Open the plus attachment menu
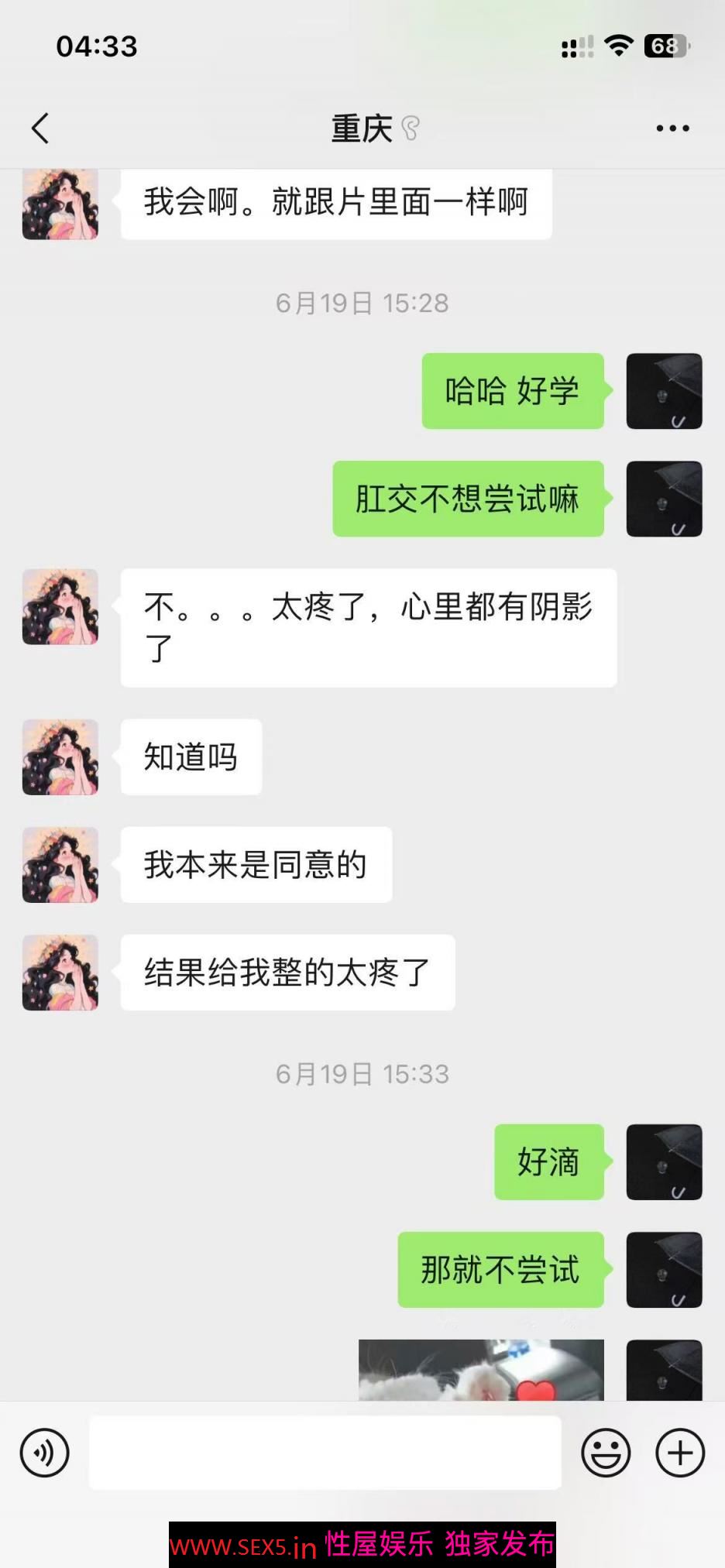The image size is (725, 1568). (x=680, y=1453)
